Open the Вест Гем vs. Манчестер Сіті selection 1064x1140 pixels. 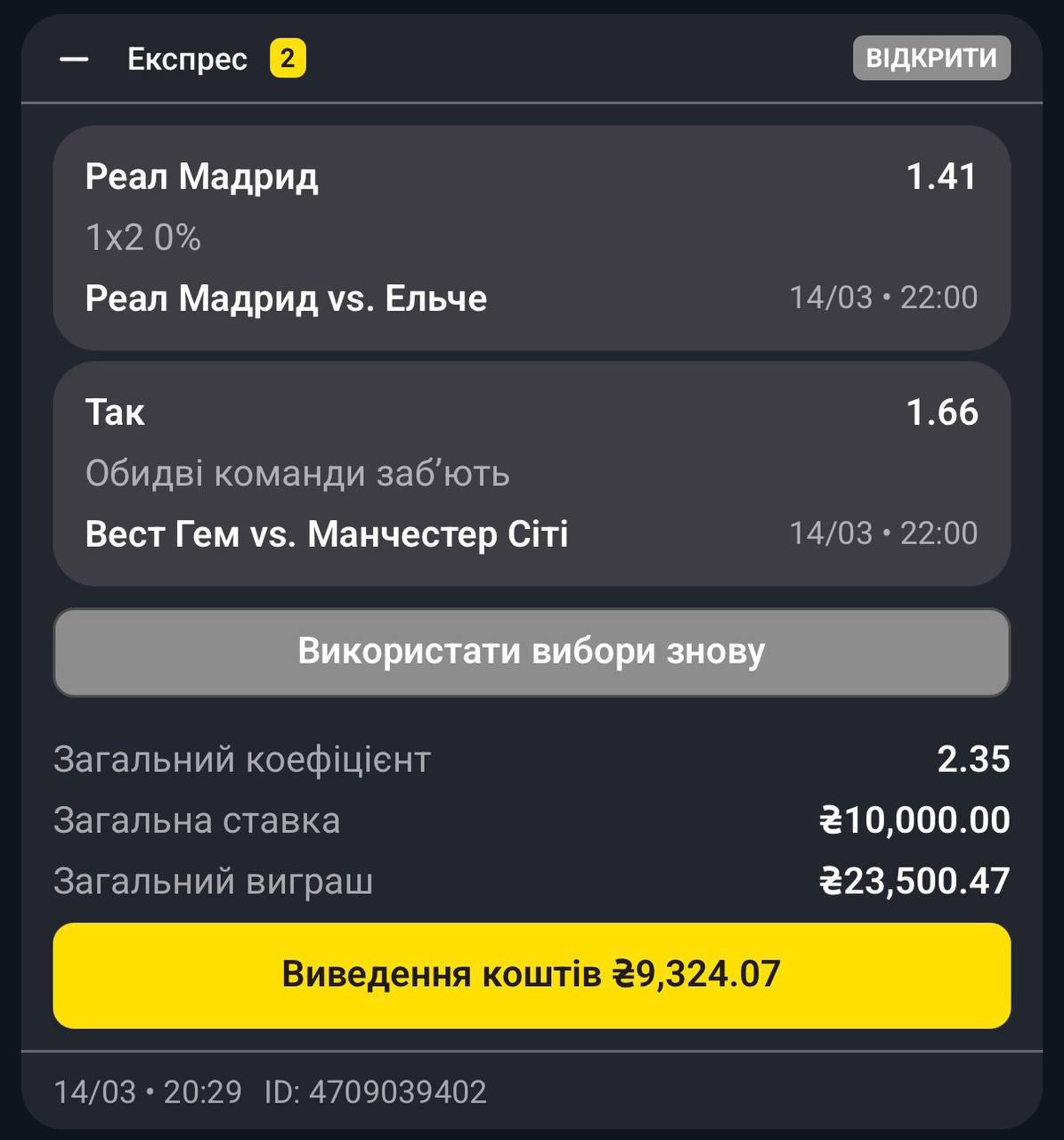coord(532,474)
